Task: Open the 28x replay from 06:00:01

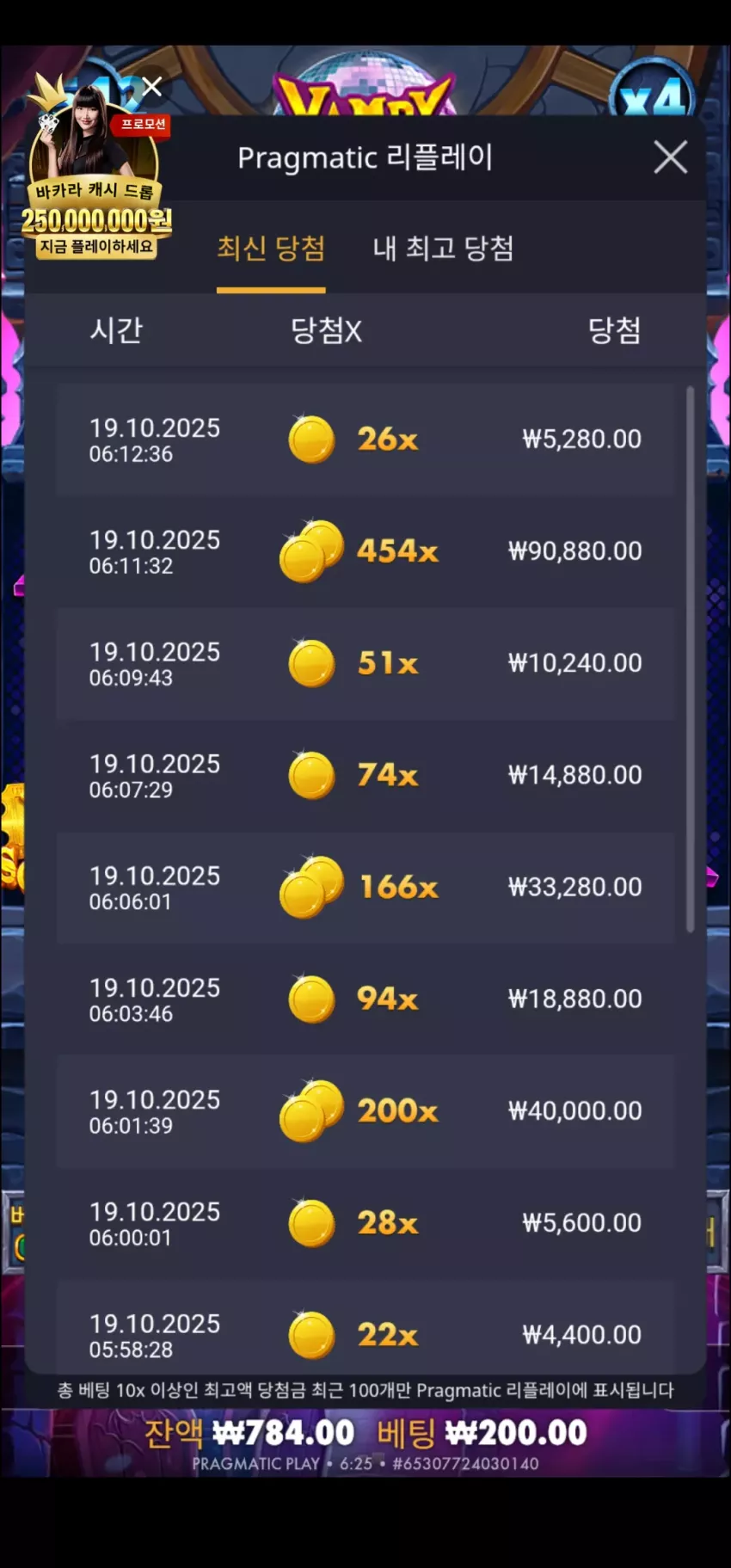Action: tap(365, 1222)
